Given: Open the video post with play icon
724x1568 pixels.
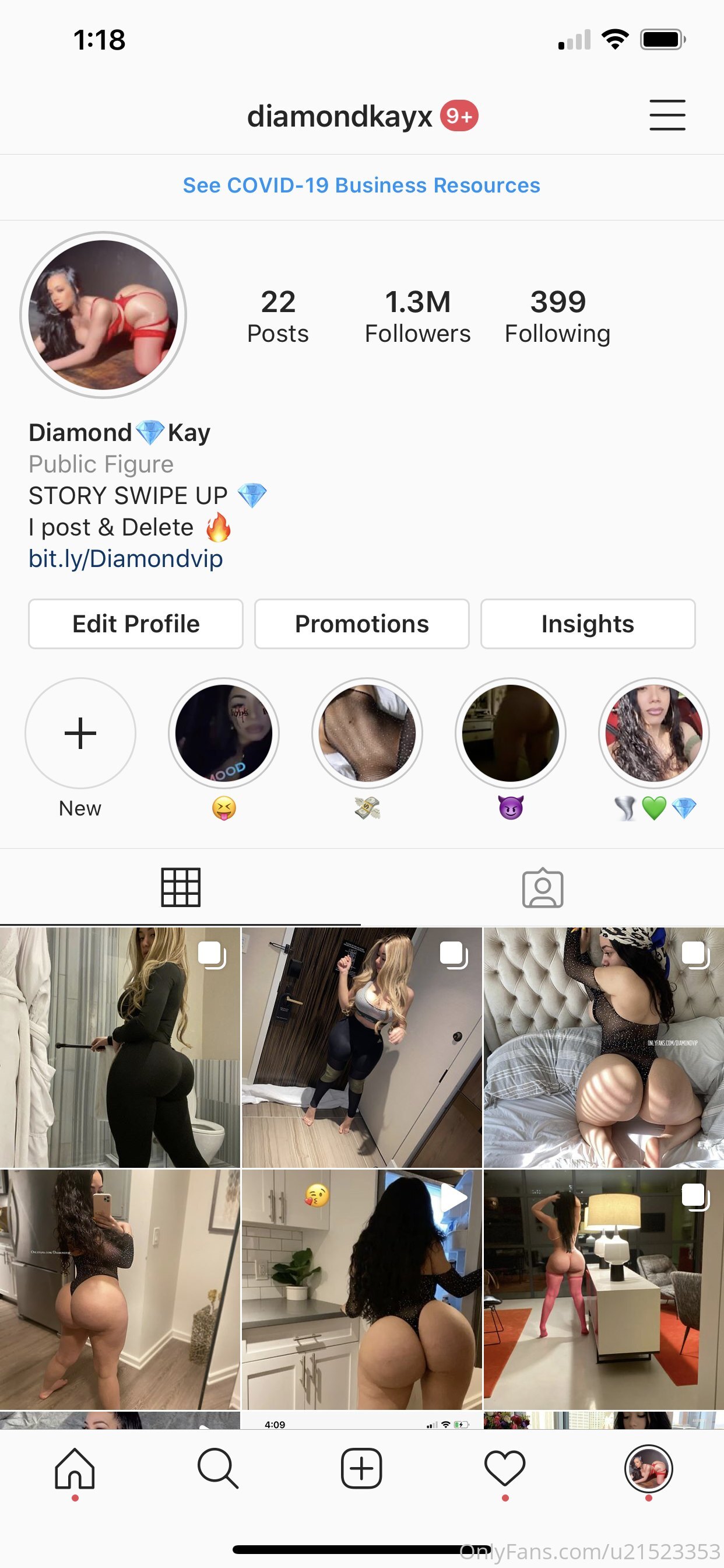Looking at the screenshot, I should point(361,1289).
